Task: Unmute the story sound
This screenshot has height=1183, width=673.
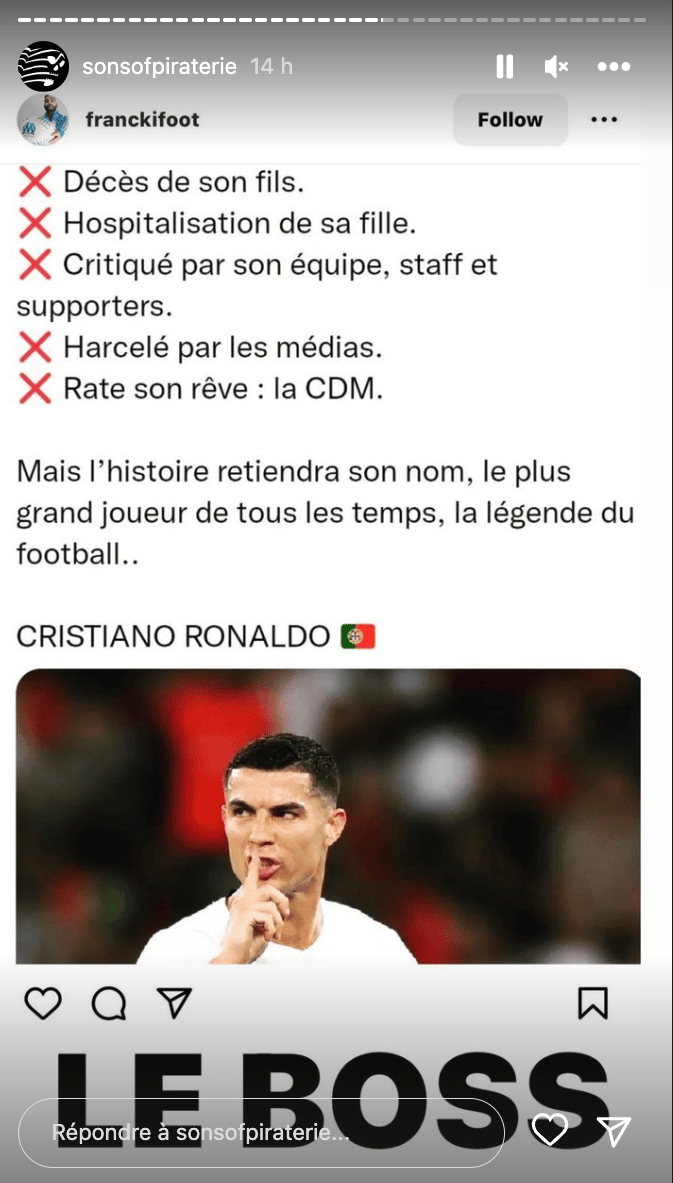Action: pos(556,67)
